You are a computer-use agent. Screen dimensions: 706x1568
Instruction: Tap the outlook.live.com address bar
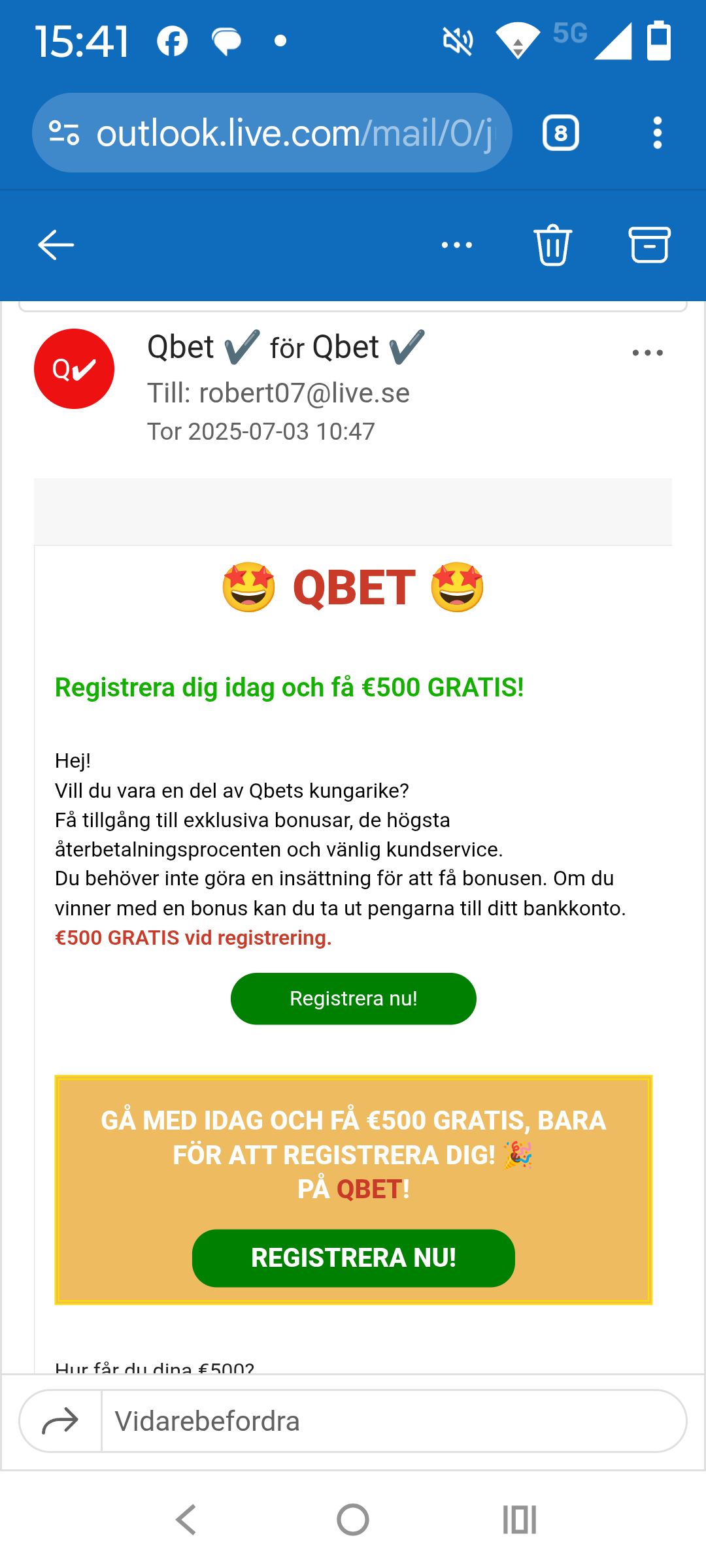[294, 133]
